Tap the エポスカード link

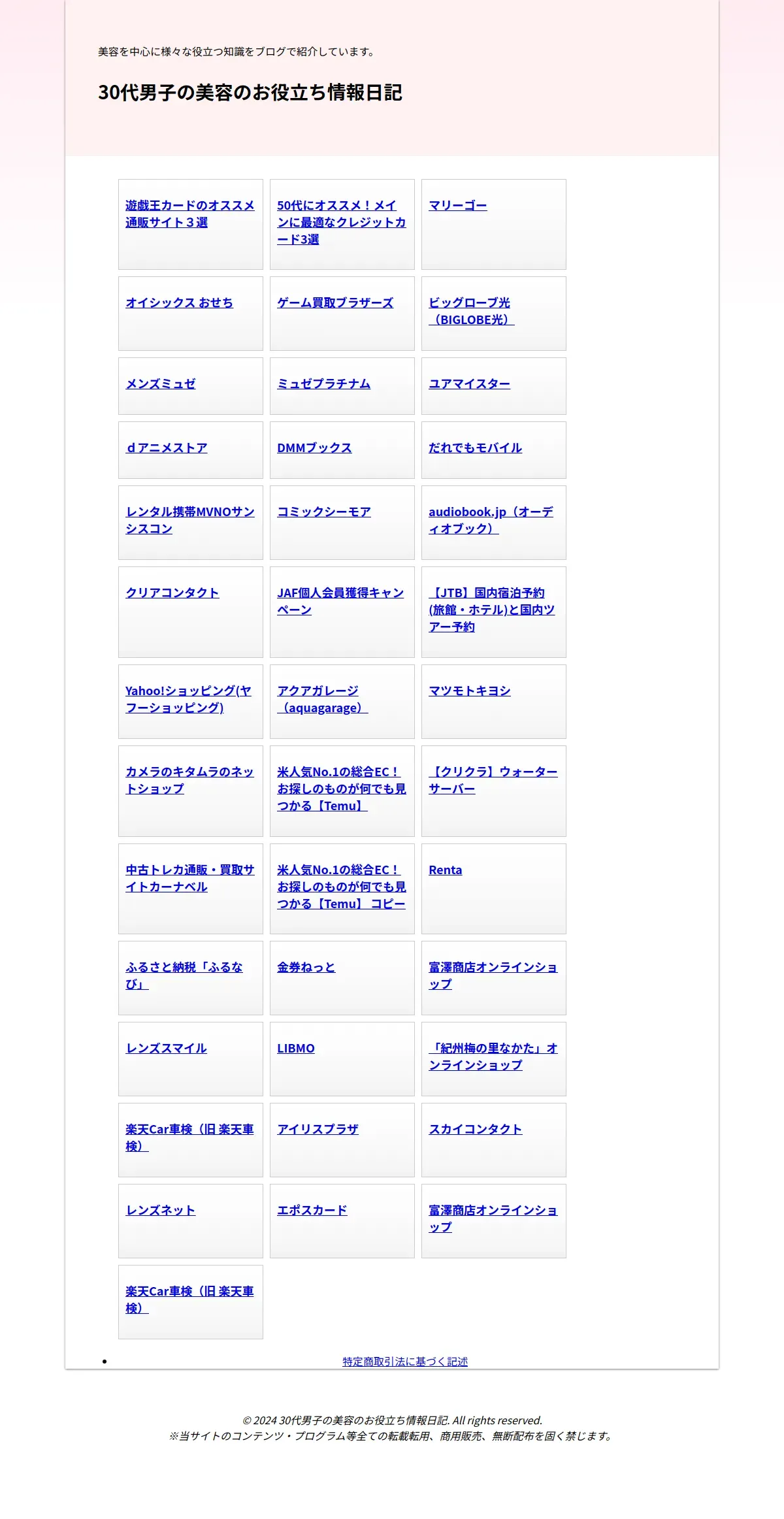[x=312, y=1210]
